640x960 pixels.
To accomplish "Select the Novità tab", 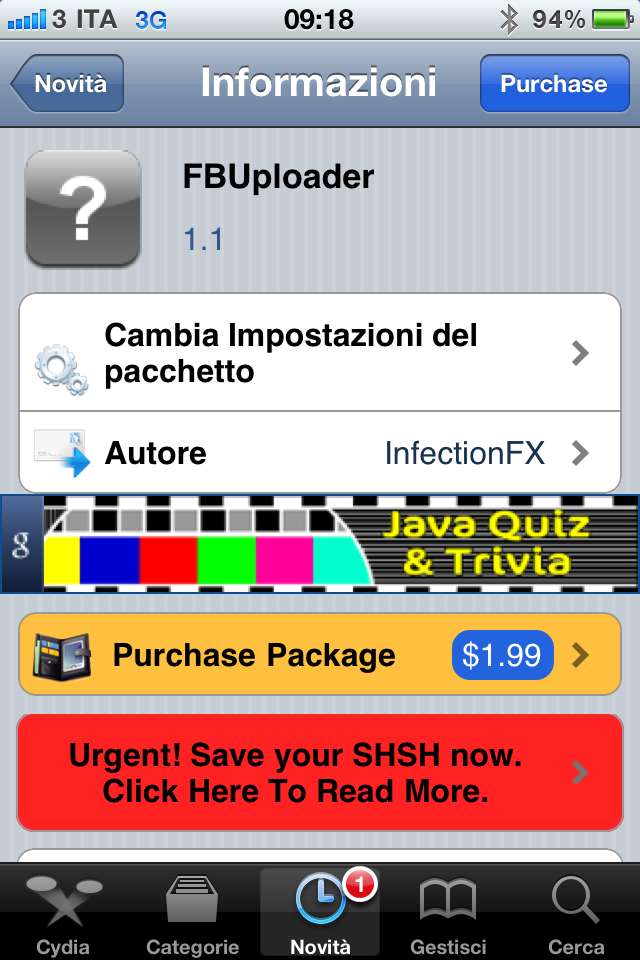I will pos(320,913).
